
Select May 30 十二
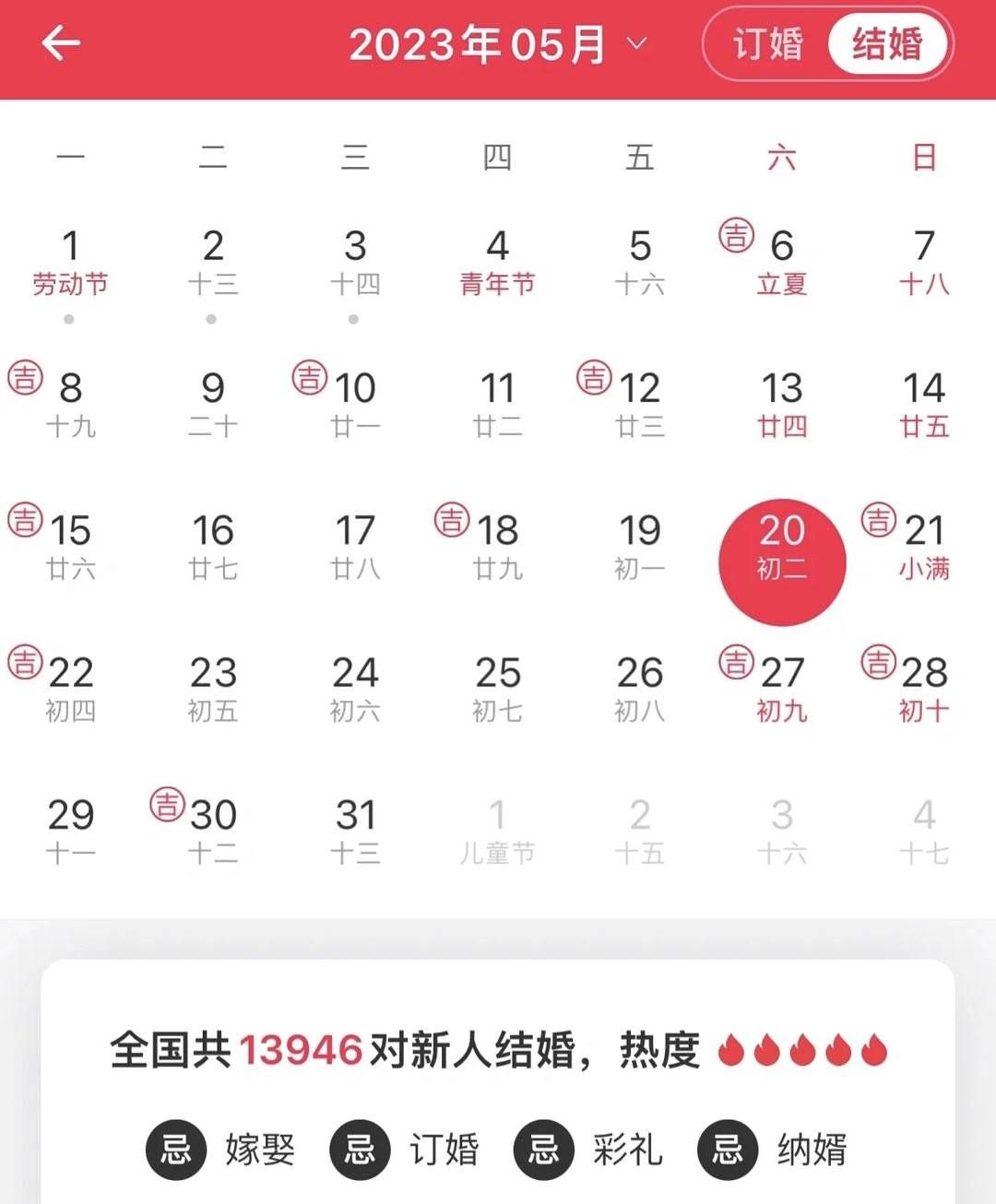pyautogui.click(x=213, y=831)
